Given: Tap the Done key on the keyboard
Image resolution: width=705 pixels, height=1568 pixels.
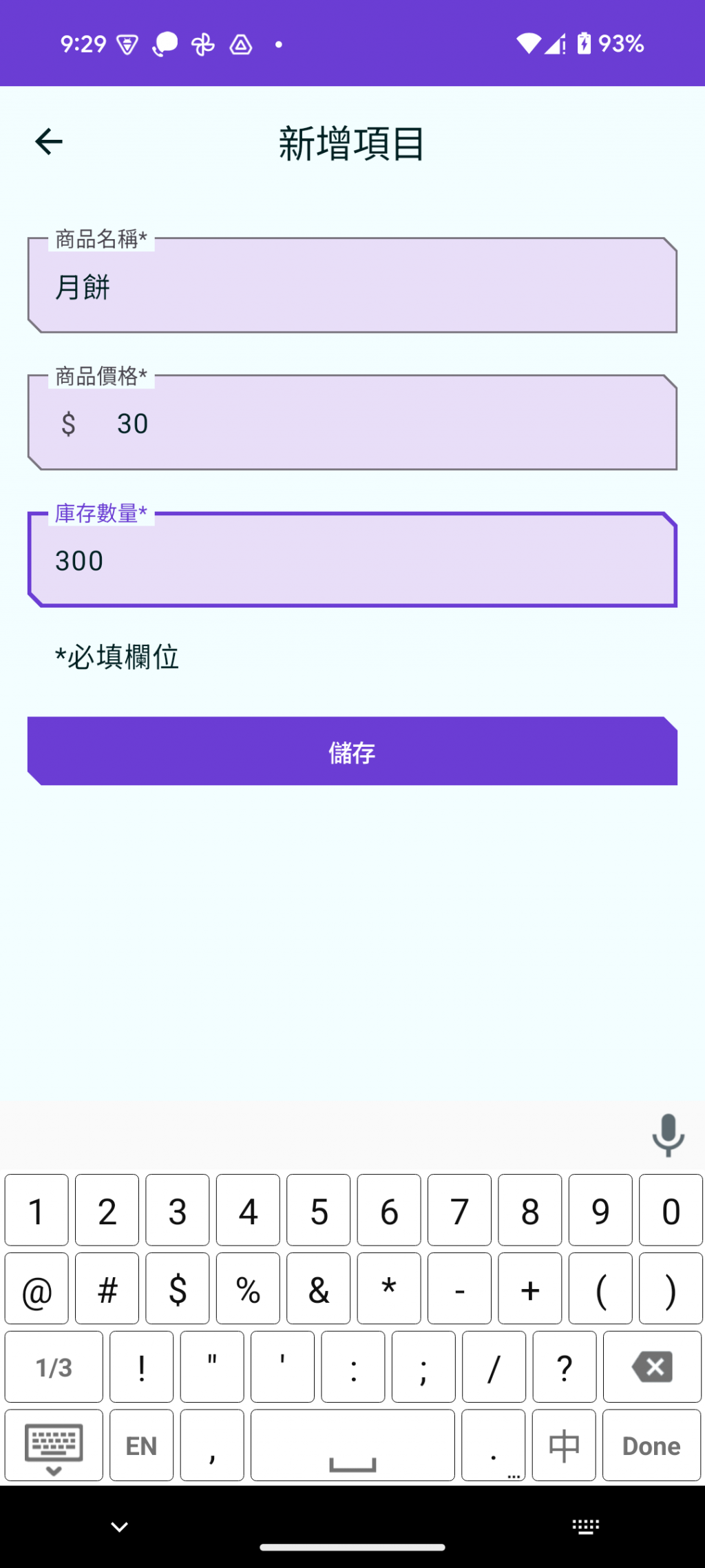Looking at the screenshot, I should point(651,1445).
